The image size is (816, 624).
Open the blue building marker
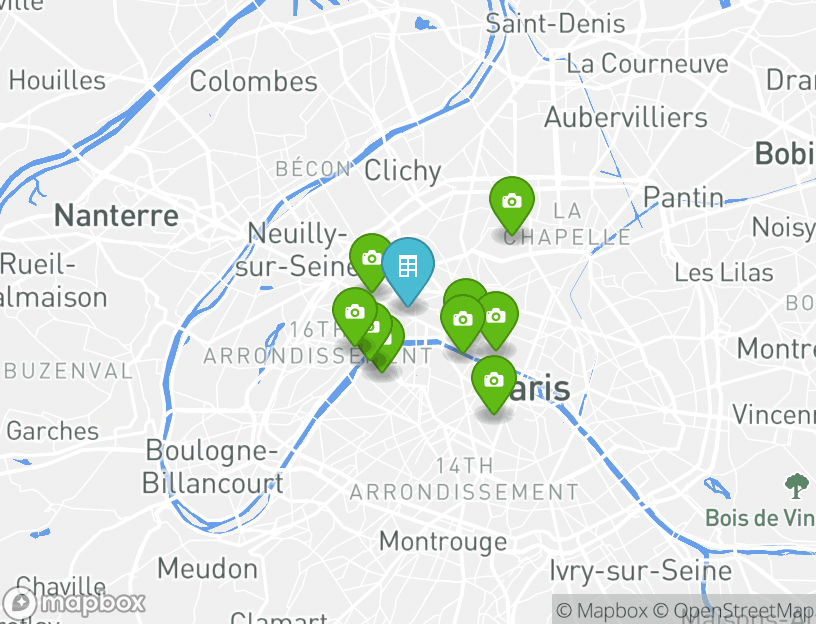coord(408,267)
